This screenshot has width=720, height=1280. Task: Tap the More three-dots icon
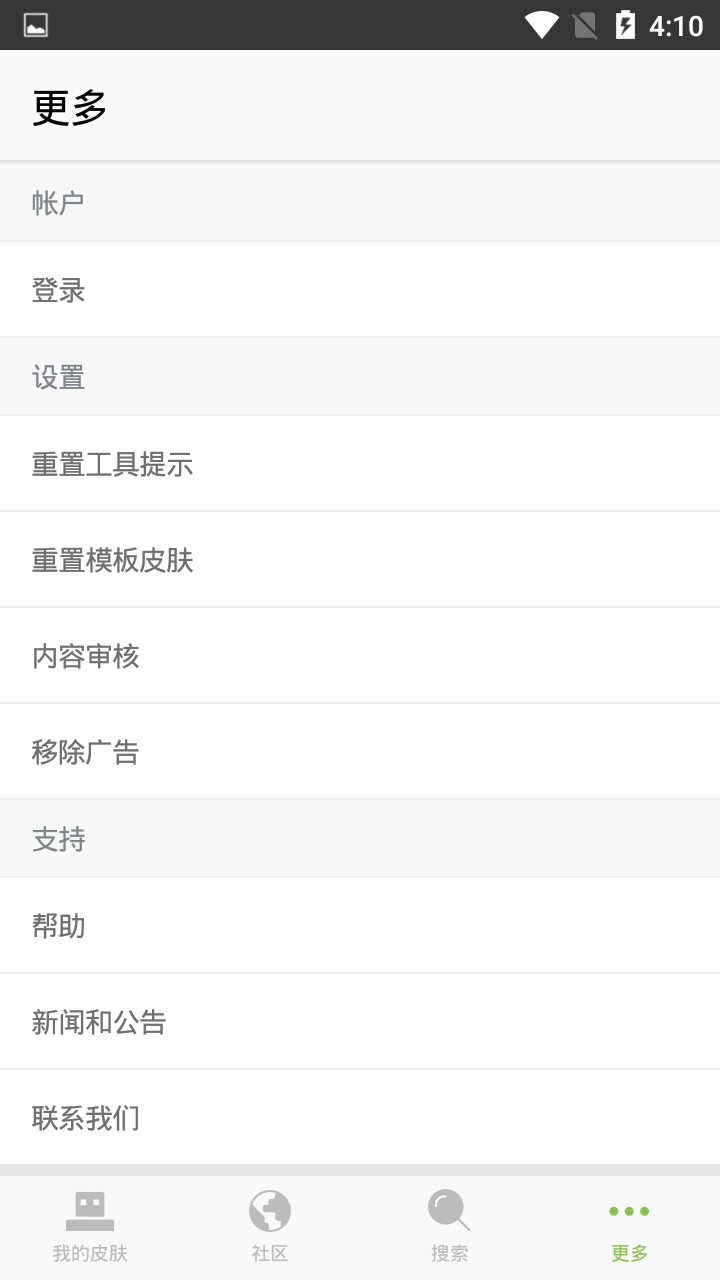tap(628, 1209)
